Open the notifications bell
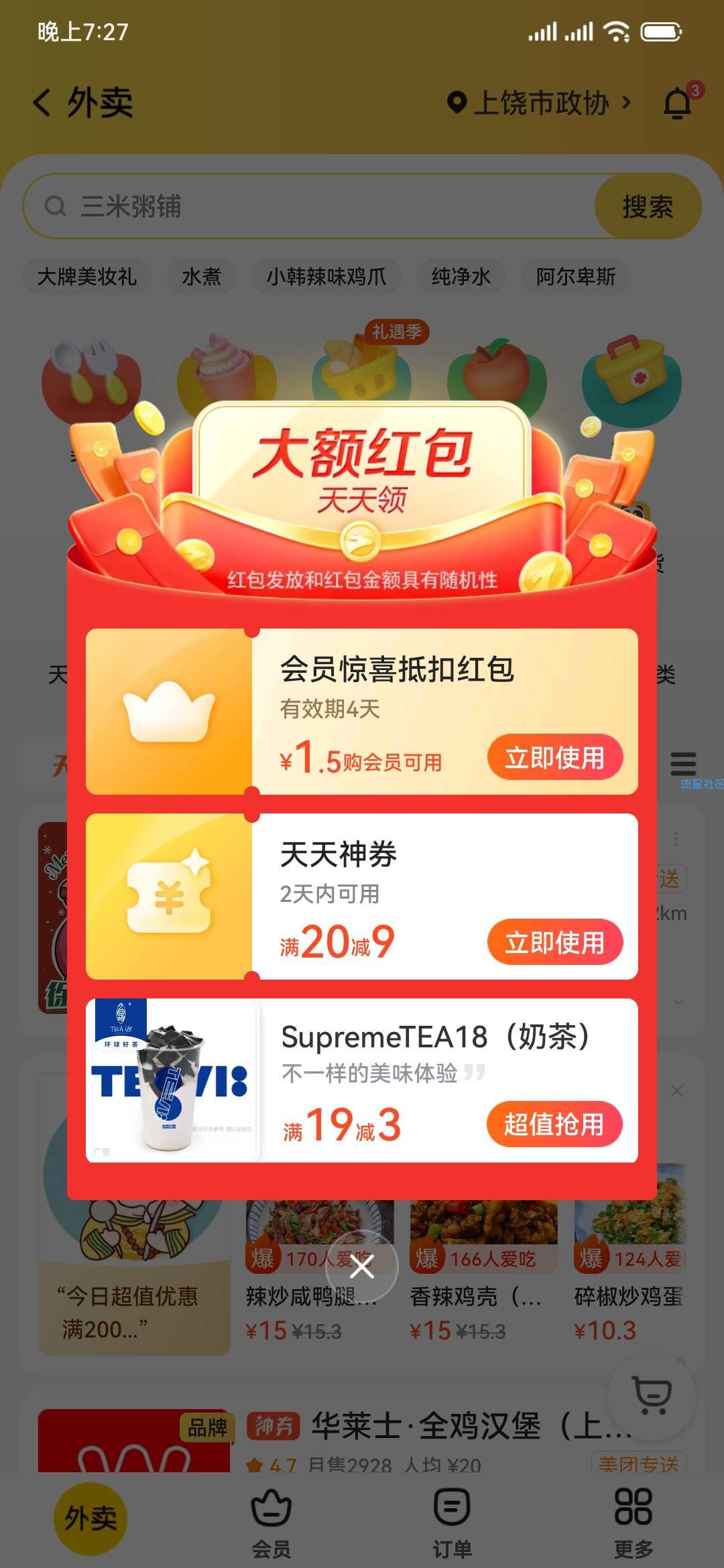724x1568 pixels. pyautogui.click(x=678, y=103)
